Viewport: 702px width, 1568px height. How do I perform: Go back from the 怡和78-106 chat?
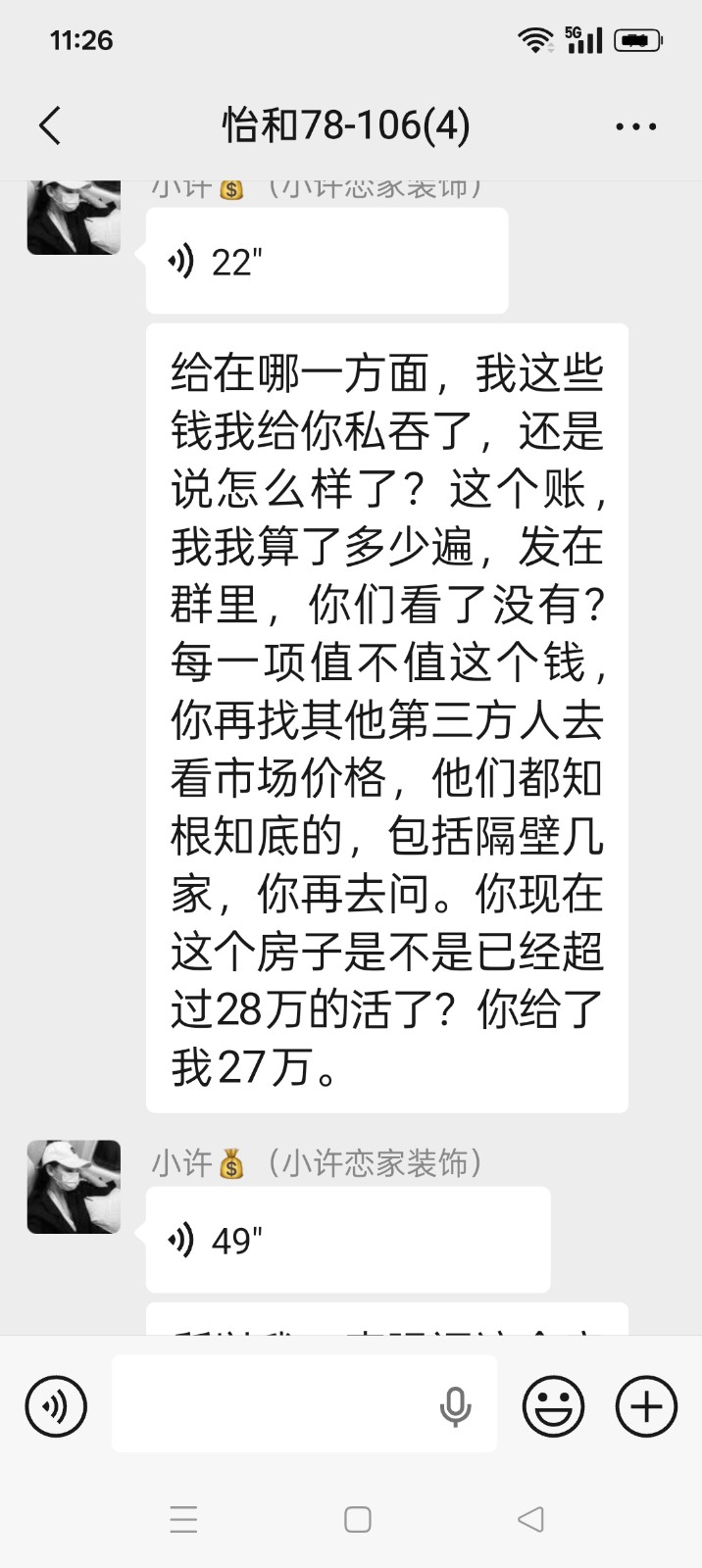tap(50, 126)
